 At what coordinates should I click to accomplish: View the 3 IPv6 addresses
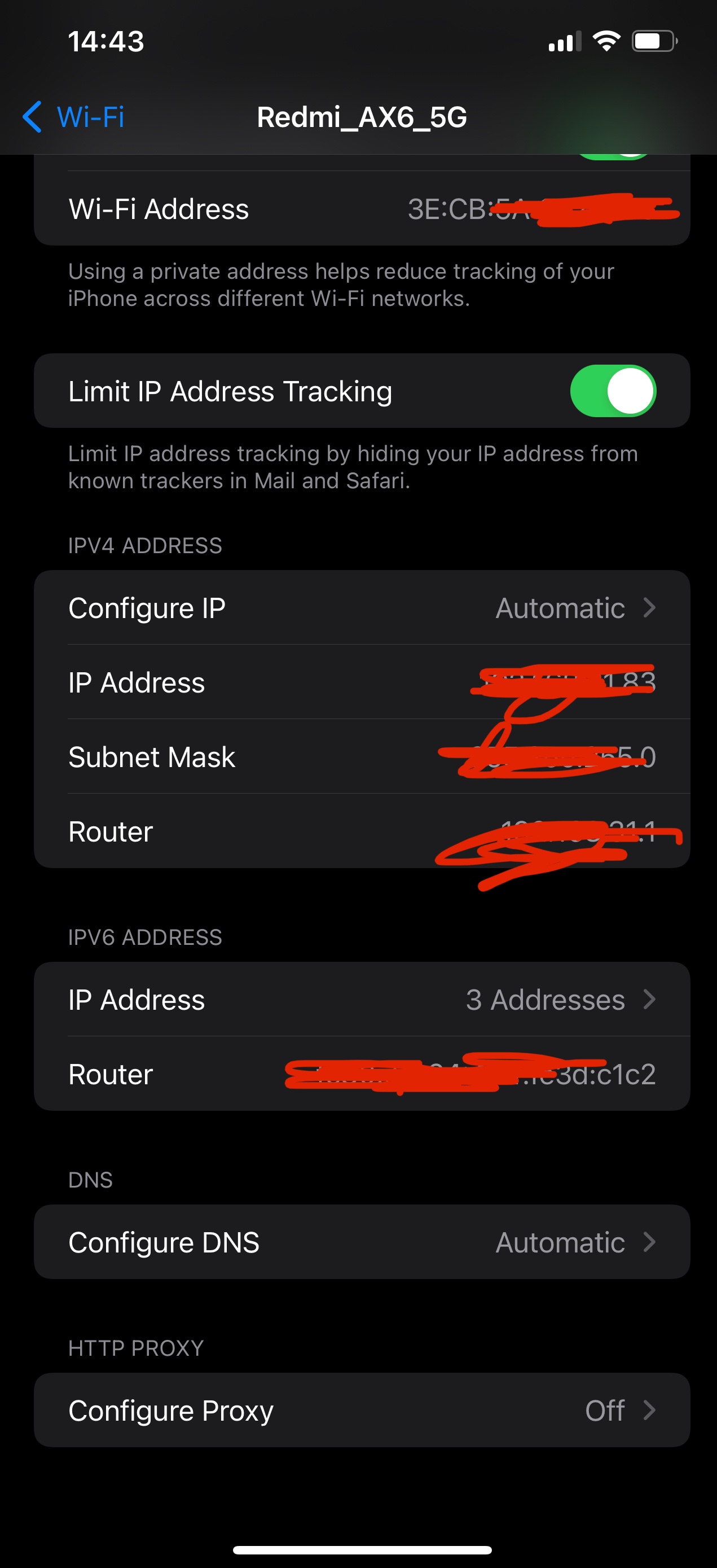coord(361,1000)
